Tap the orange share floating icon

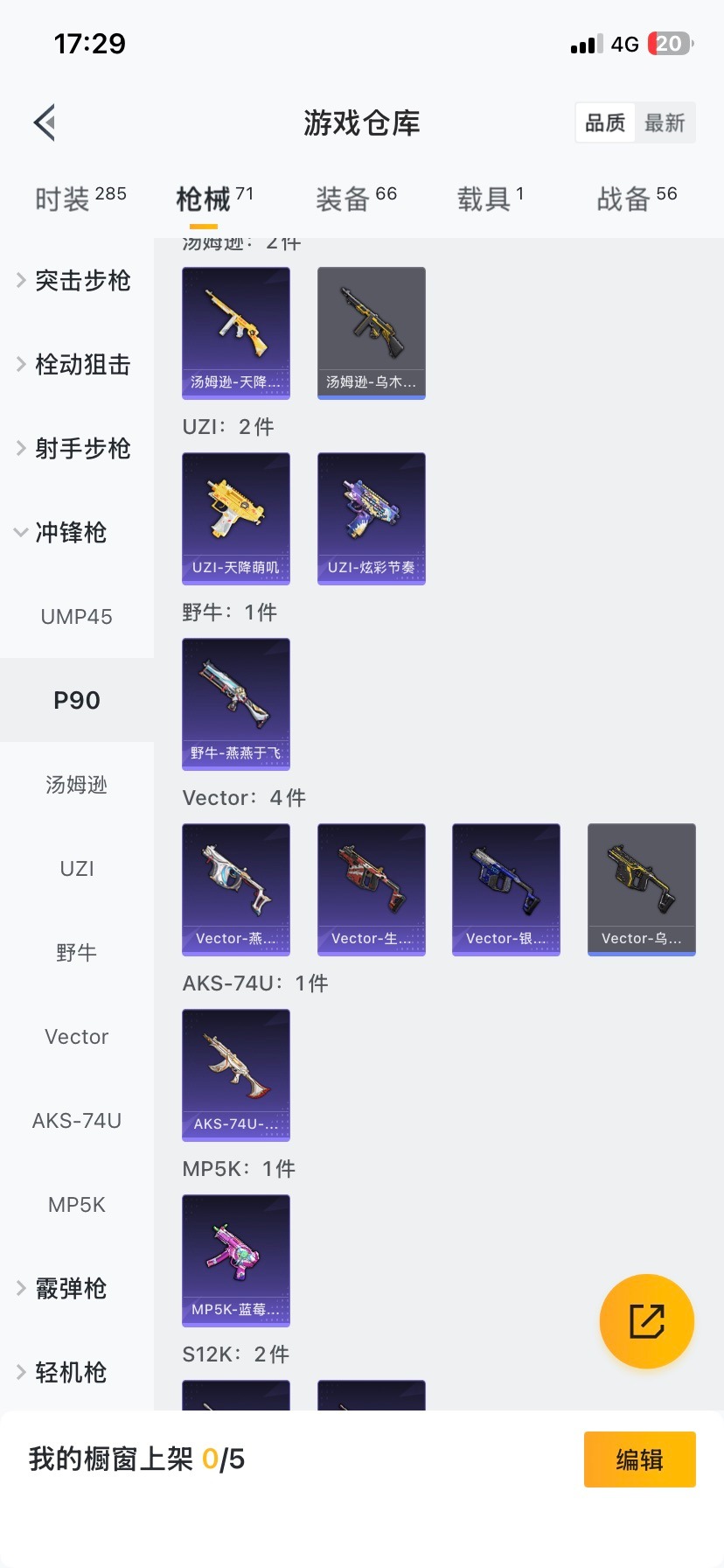pos(646,1321)
